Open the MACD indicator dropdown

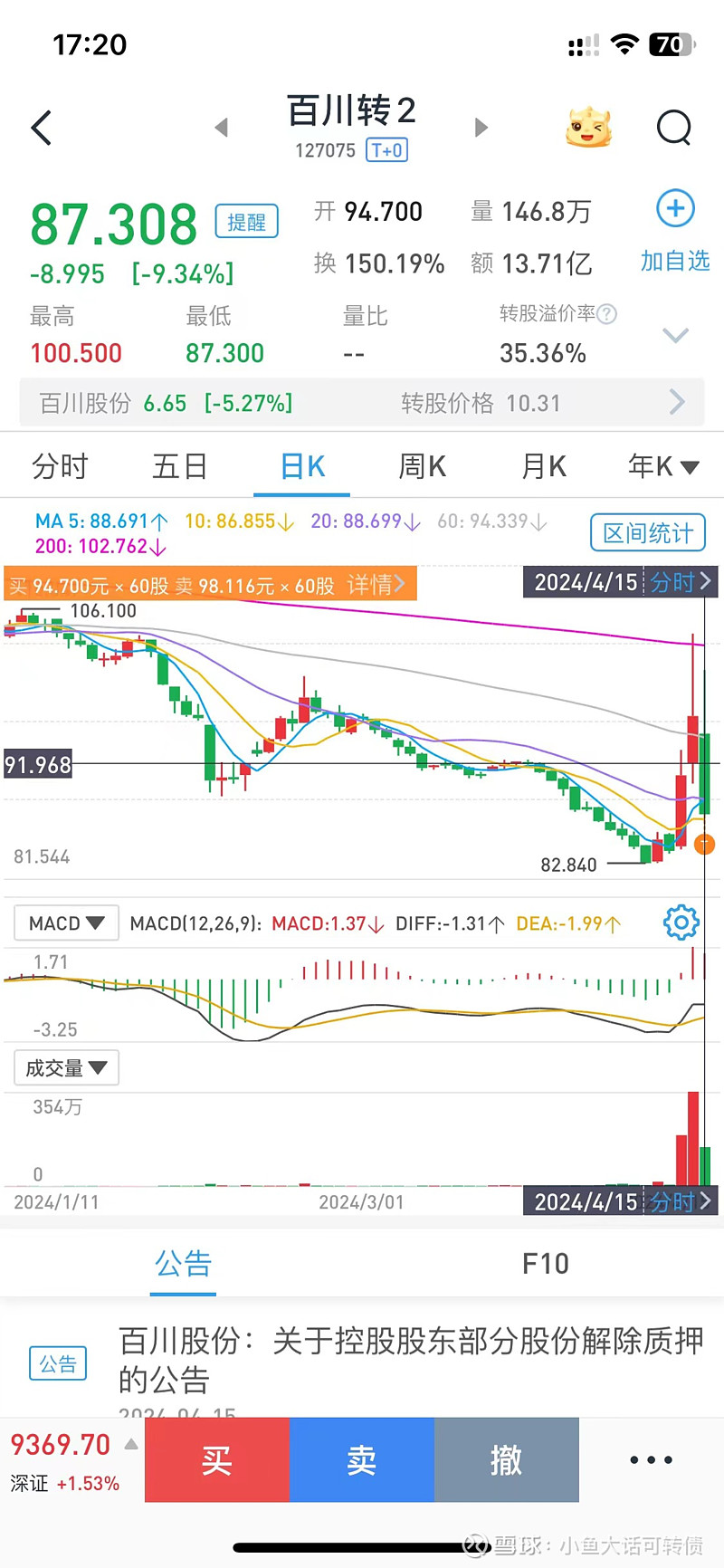point(65,922)
